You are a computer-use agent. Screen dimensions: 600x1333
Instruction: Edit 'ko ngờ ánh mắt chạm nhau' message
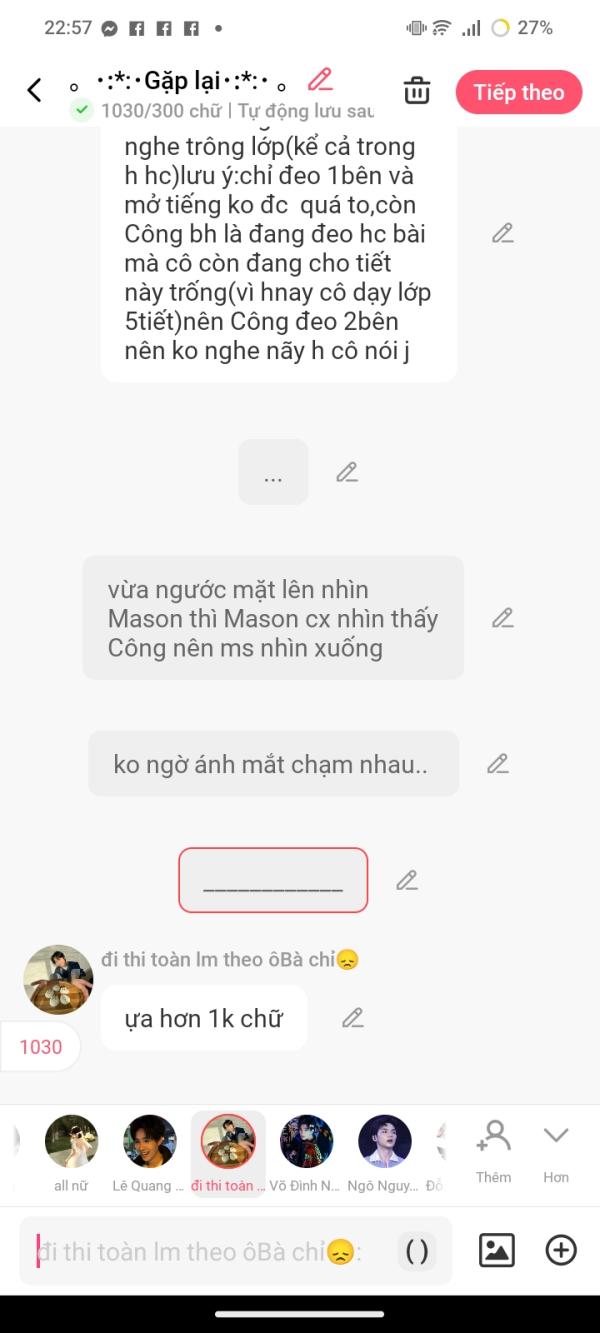pyautogui.click(x=497, y=764)
